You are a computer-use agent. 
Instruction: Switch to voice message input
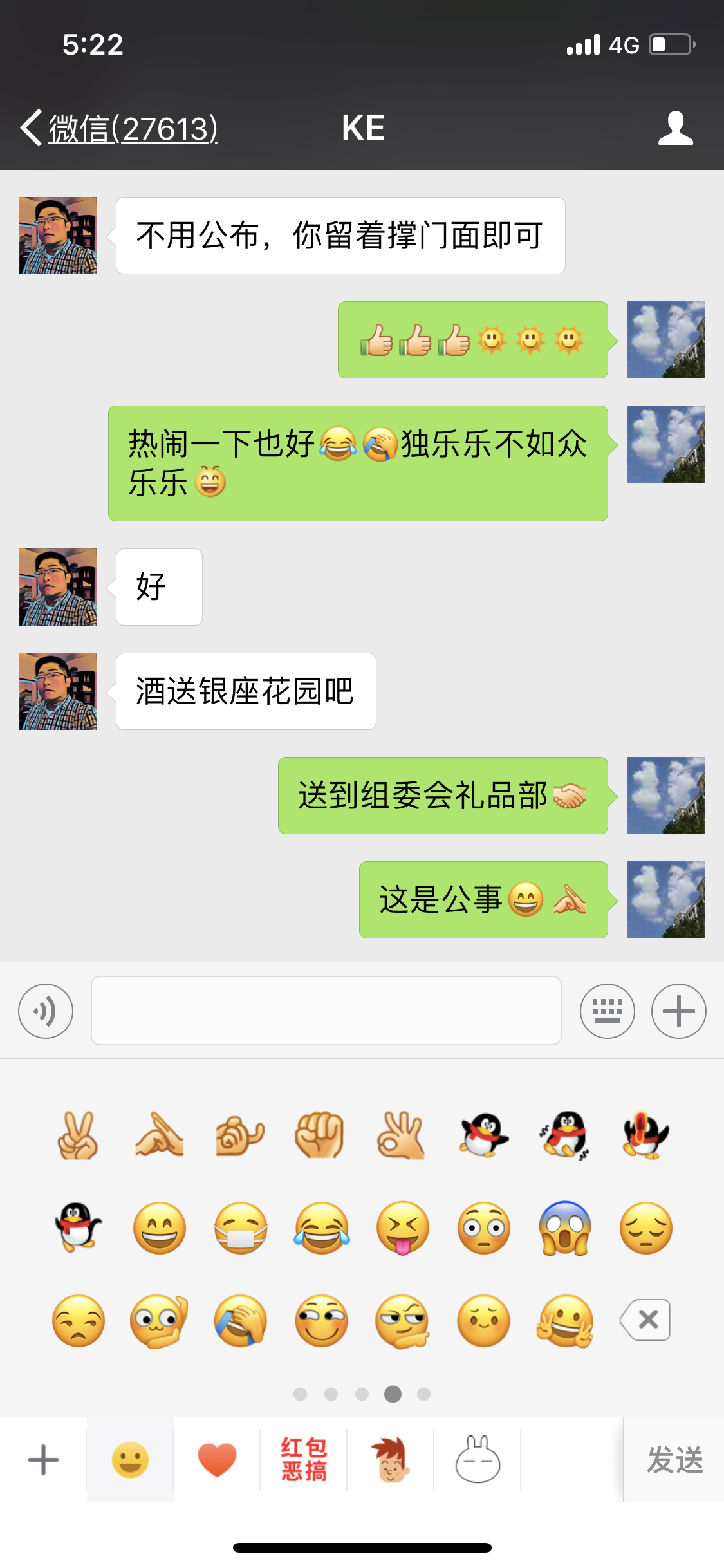[46, 1011]
